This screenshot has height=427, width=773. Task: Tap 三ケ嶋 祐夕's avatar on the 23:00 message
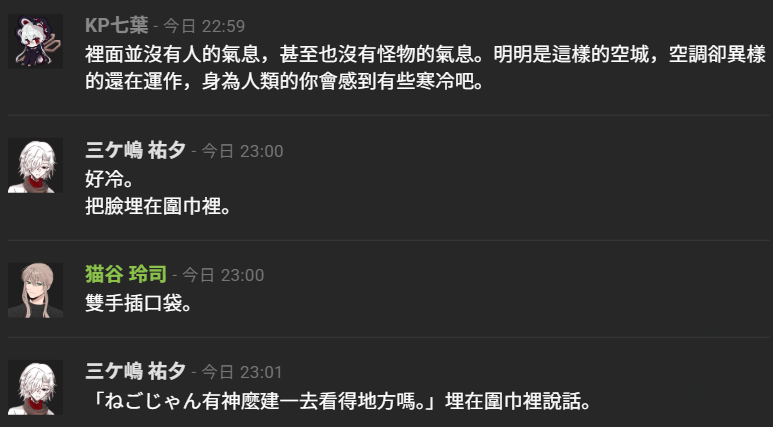pyautogui.click(x=35, y=165)
